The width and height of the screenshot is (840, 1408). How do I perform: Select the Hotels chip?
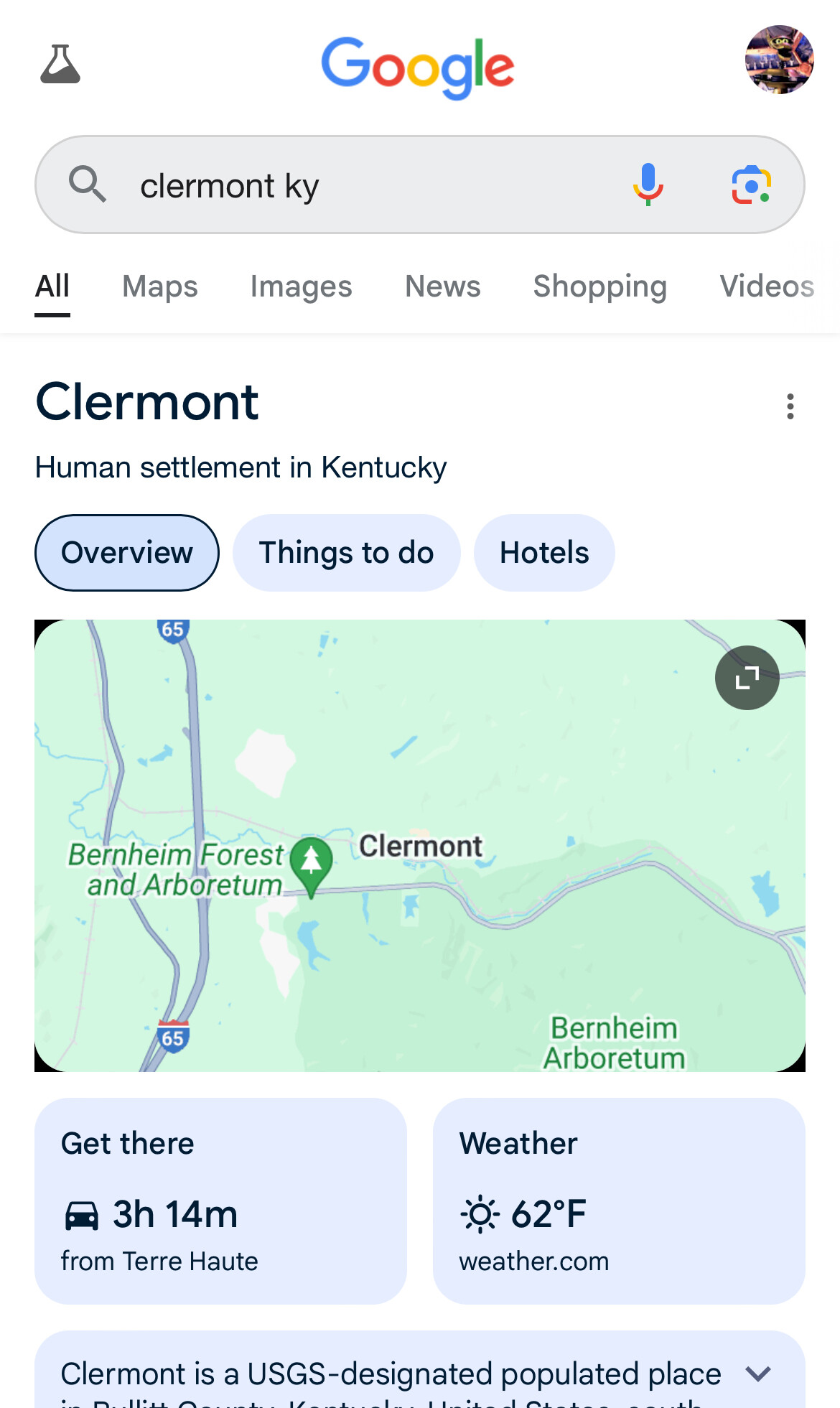[x=544, y=553]
